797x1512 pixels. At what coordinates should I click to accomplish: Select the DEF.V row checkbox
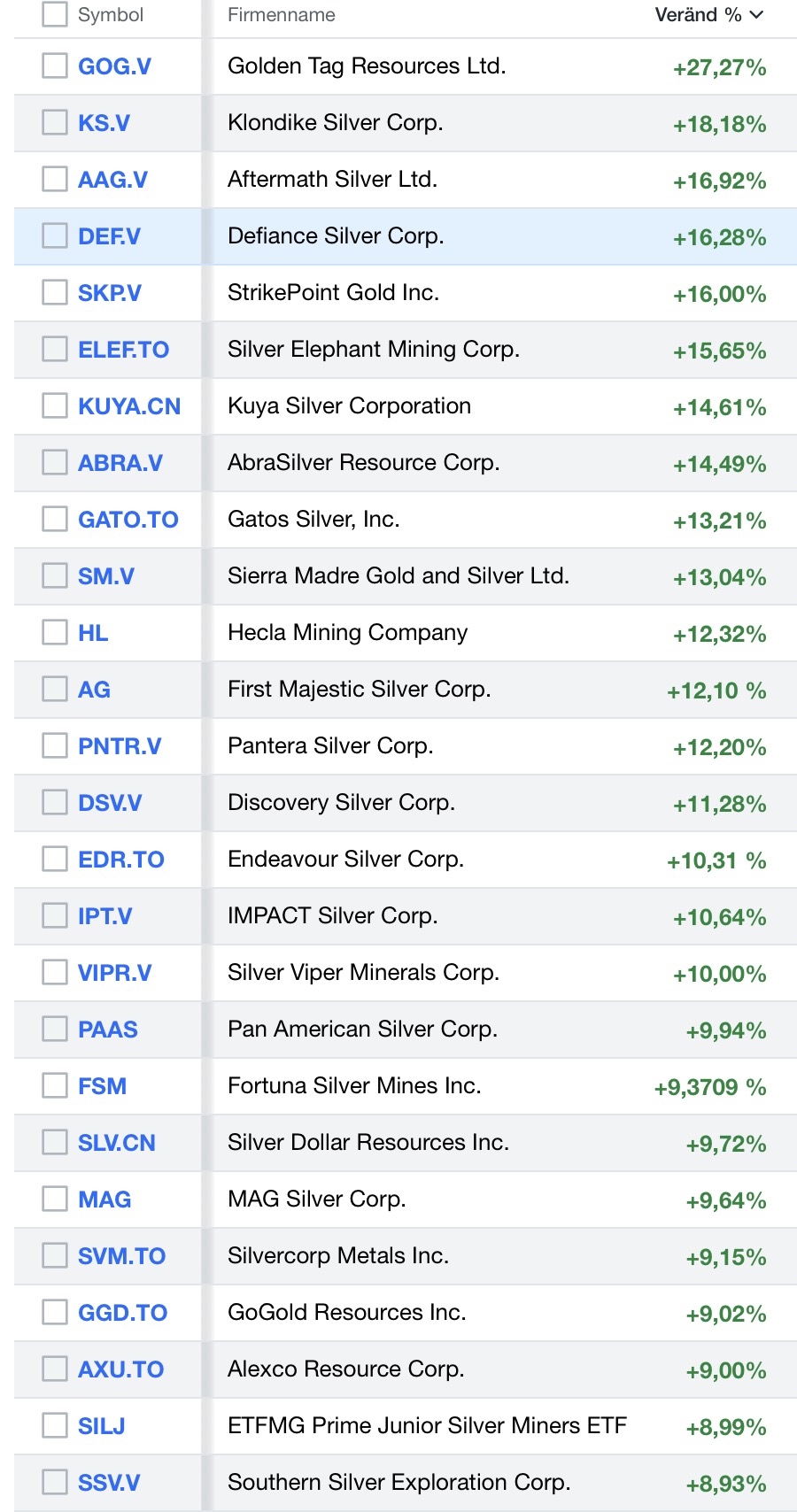55,235
